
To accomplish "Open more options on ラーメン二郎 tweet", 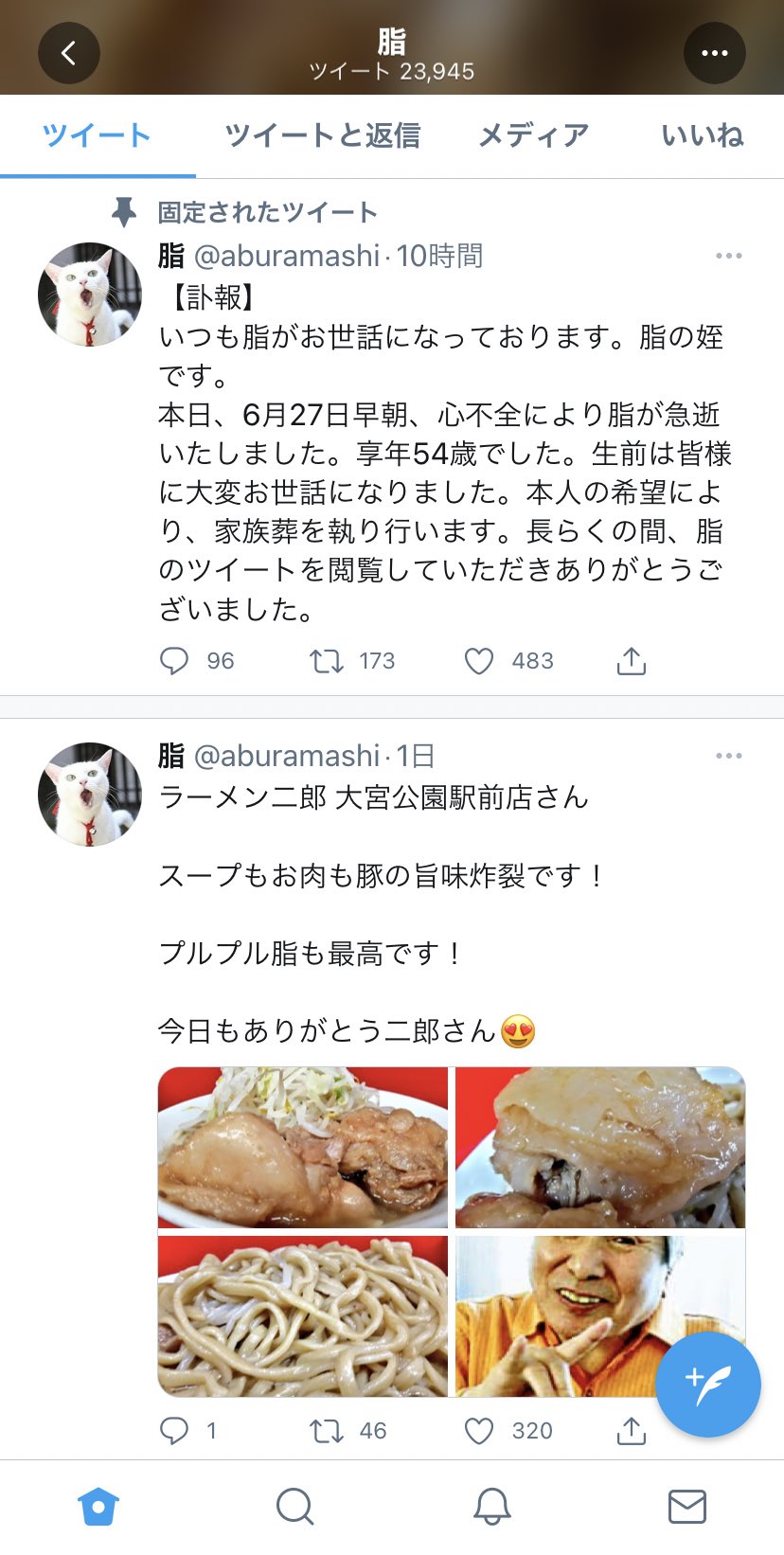I will 729,756.
